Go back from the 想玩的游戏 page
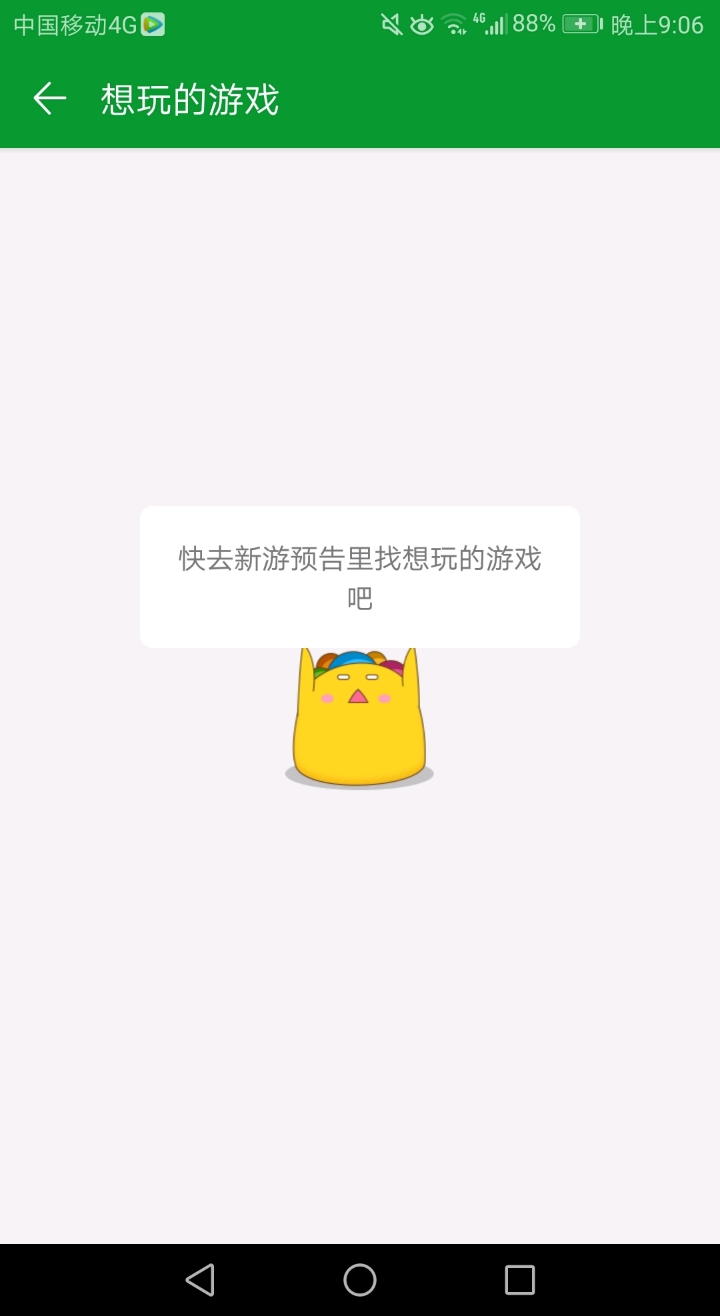Viewport: 720px width, 1316px height. [x=49, y=99]
